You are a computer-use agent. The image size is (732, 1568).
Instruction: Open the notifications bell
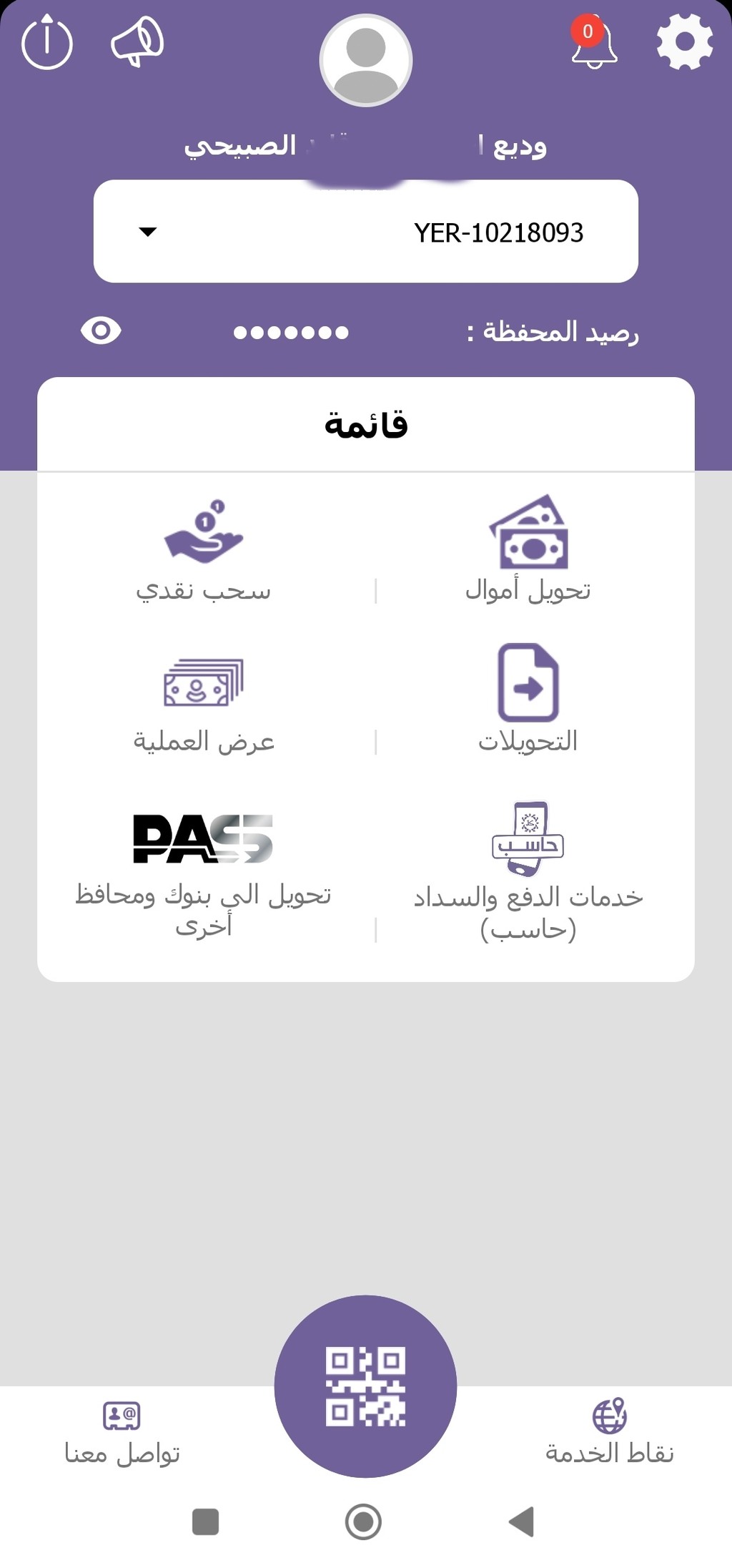coord(593,41)
